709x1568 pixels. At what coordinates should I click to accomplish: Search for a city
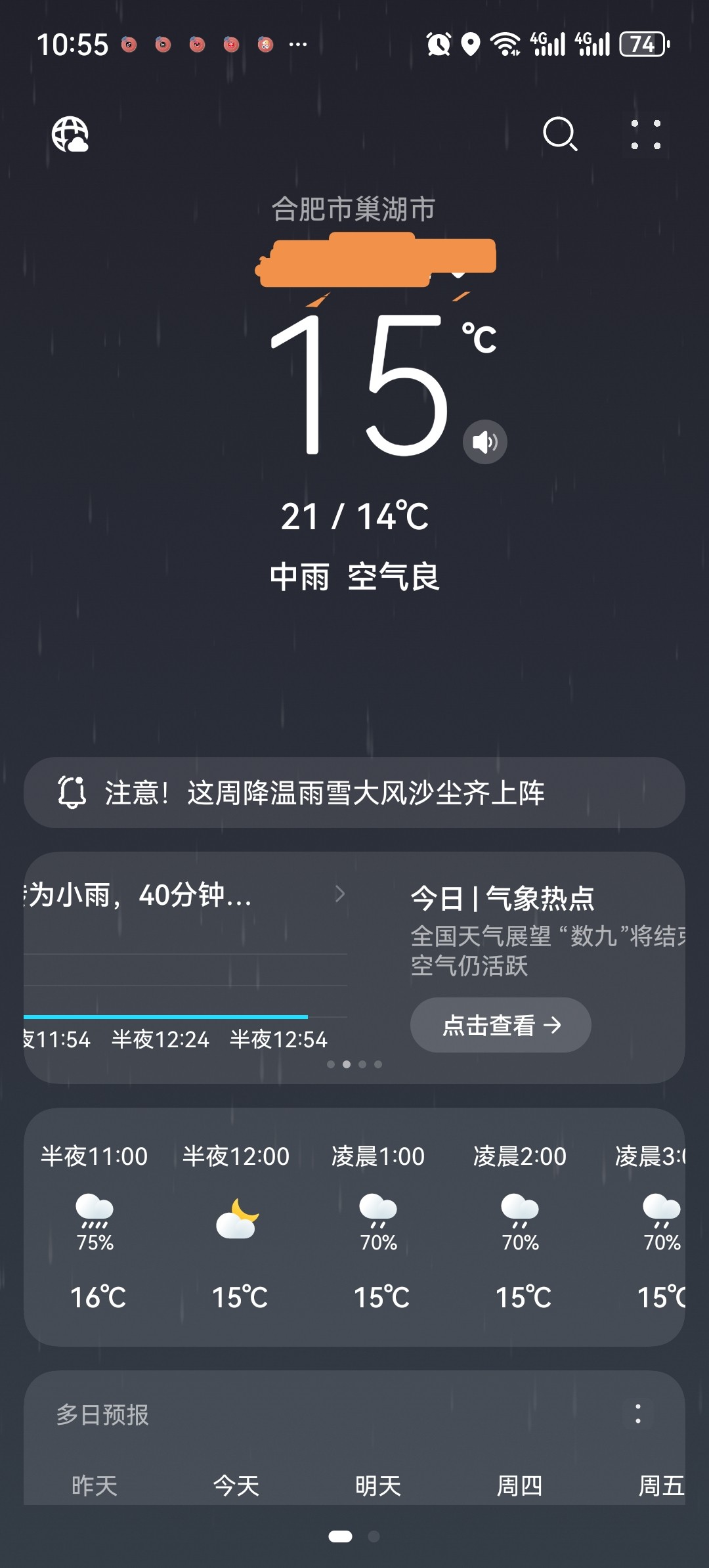[x=560, y=135]
